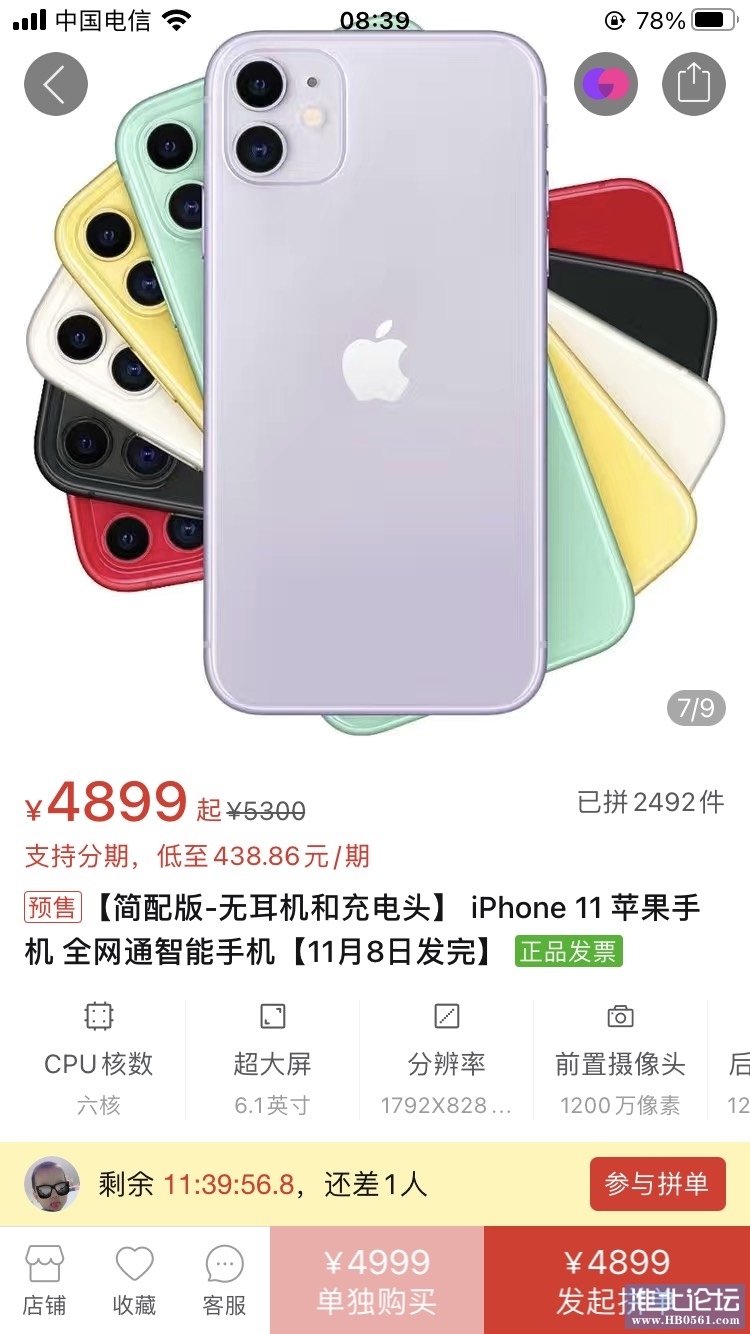
Task: Share this iPhone 11 listing
Action: coord(693,84)
